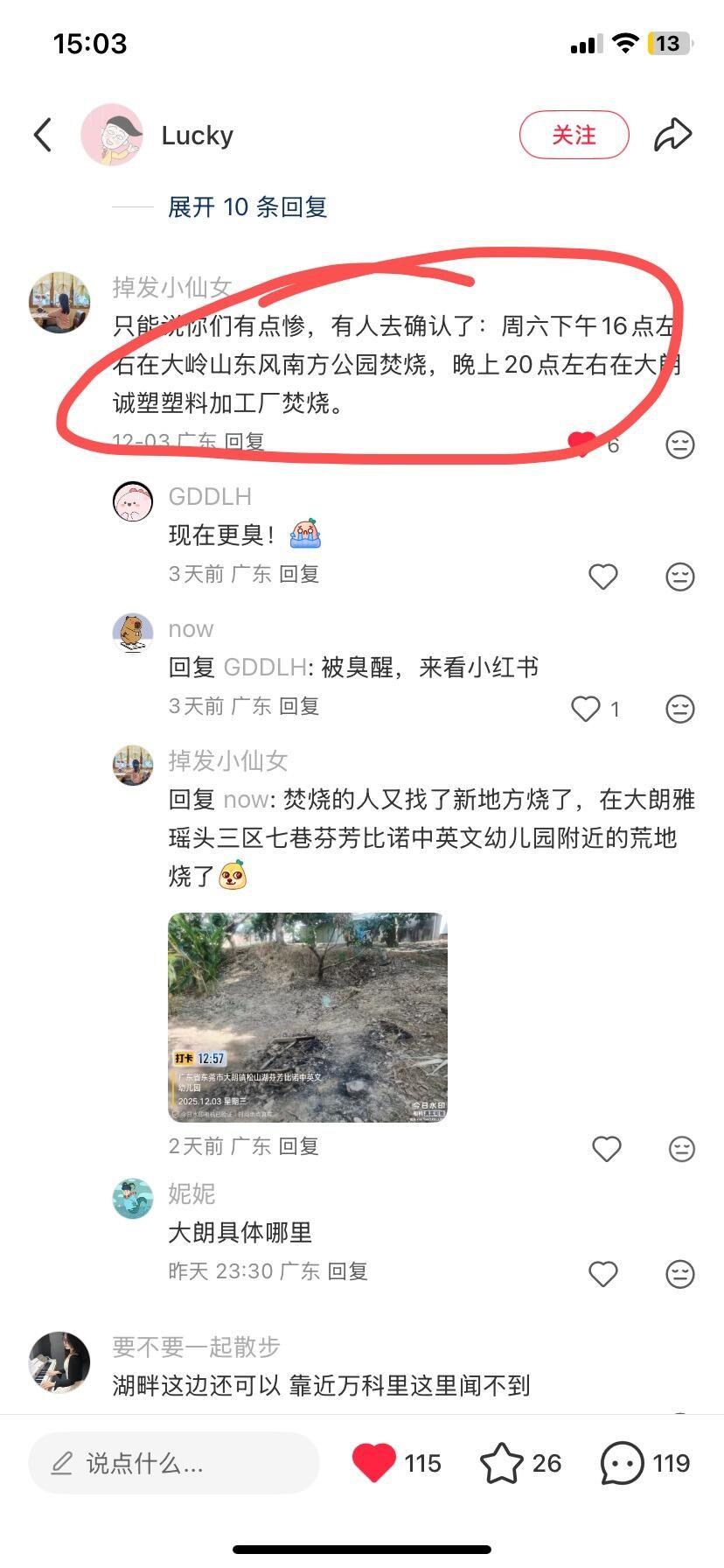The height and width of the screenshot is (1568, 724).
Task: Like GDDLH's comment 现在更臭
Action: coord(602,577)
